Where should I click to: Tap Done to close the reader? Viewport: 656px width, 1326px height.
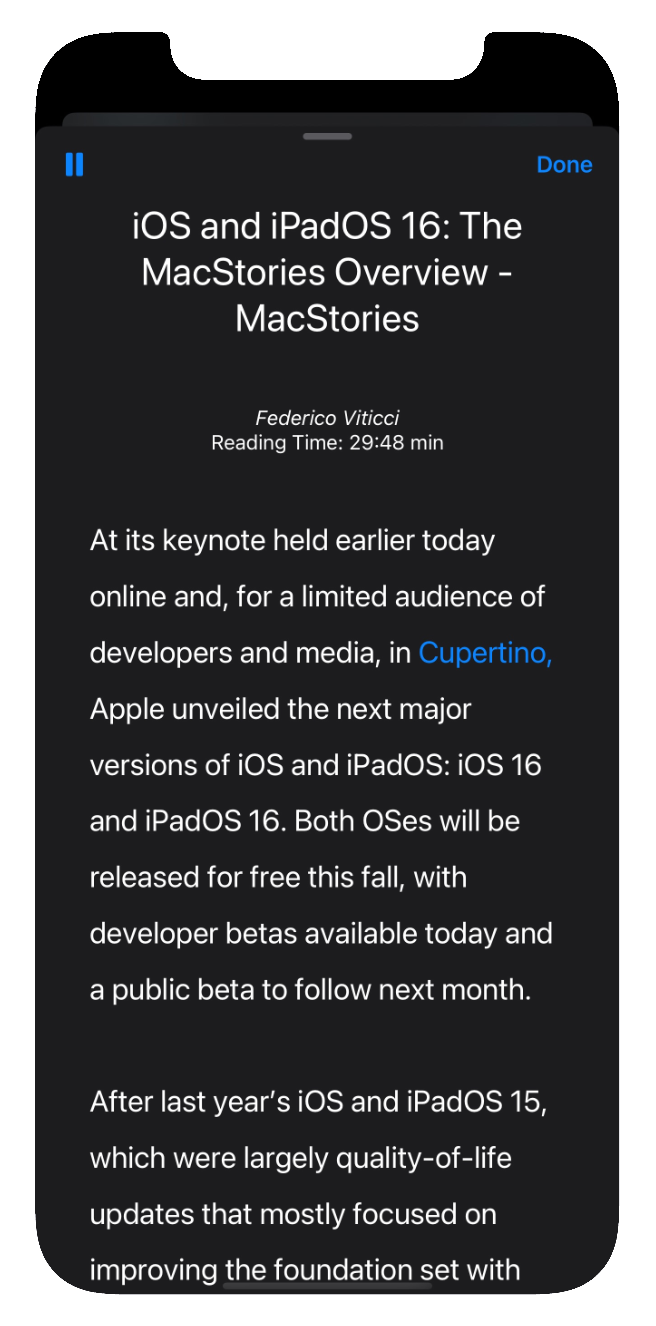tap(564, 165)
